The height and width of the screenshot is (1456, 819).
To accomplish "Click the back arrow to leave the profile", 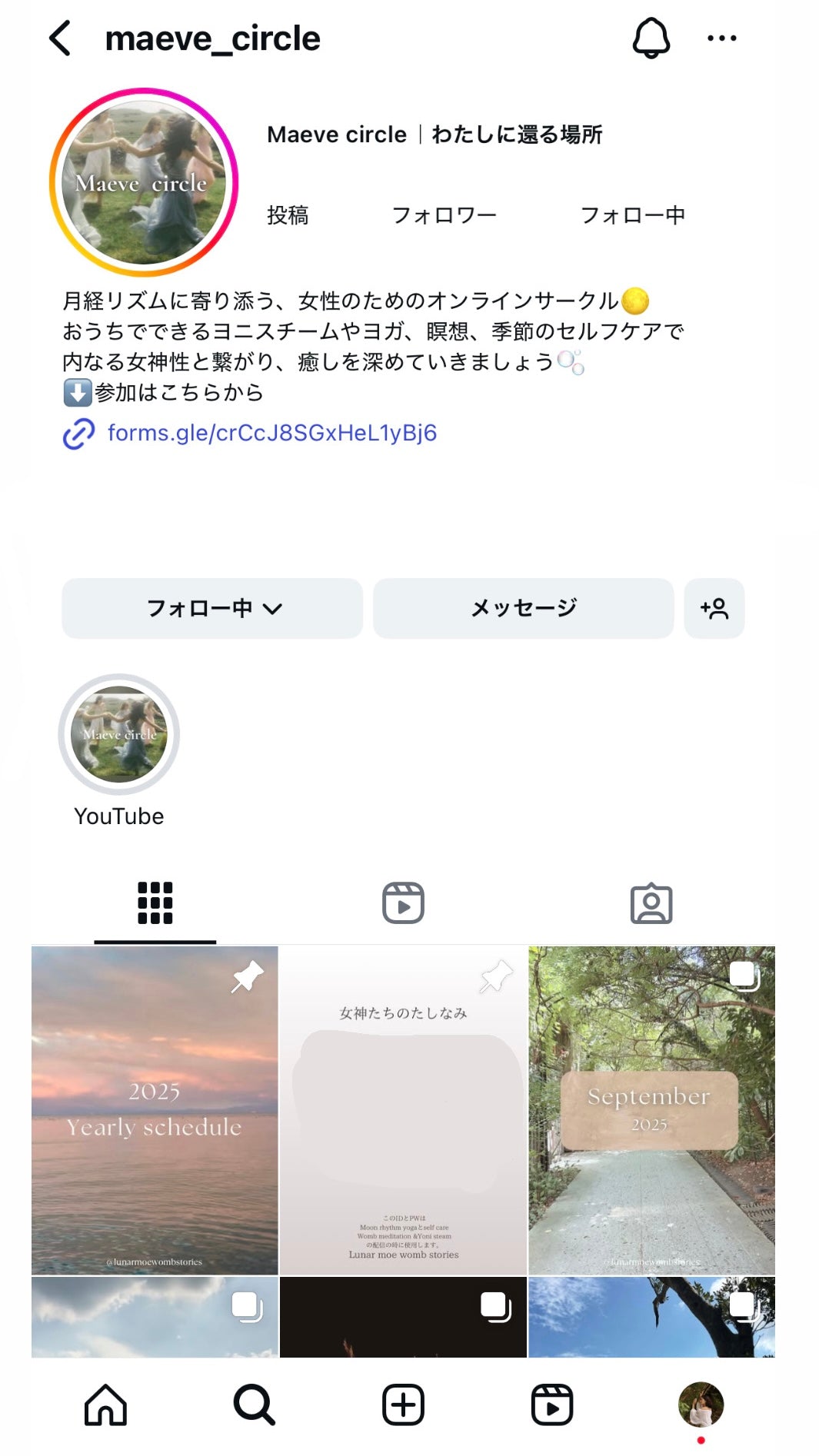I will tap(58, 38).
